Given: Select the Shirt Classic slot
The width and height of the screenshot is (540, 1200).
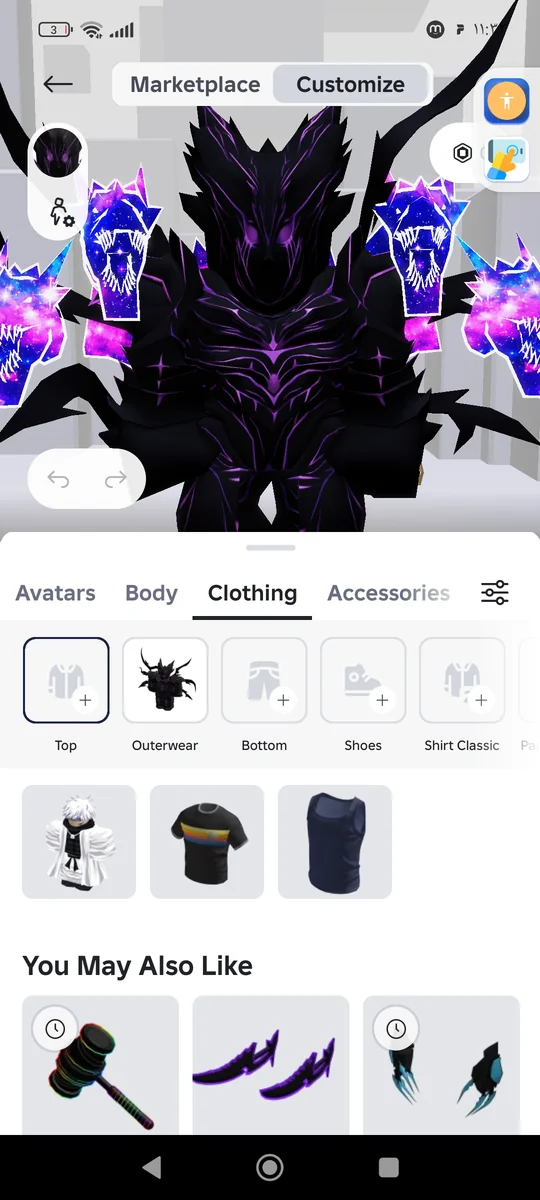Looking at the screenshot, I should pyautogui.click(x=462, y=680).
